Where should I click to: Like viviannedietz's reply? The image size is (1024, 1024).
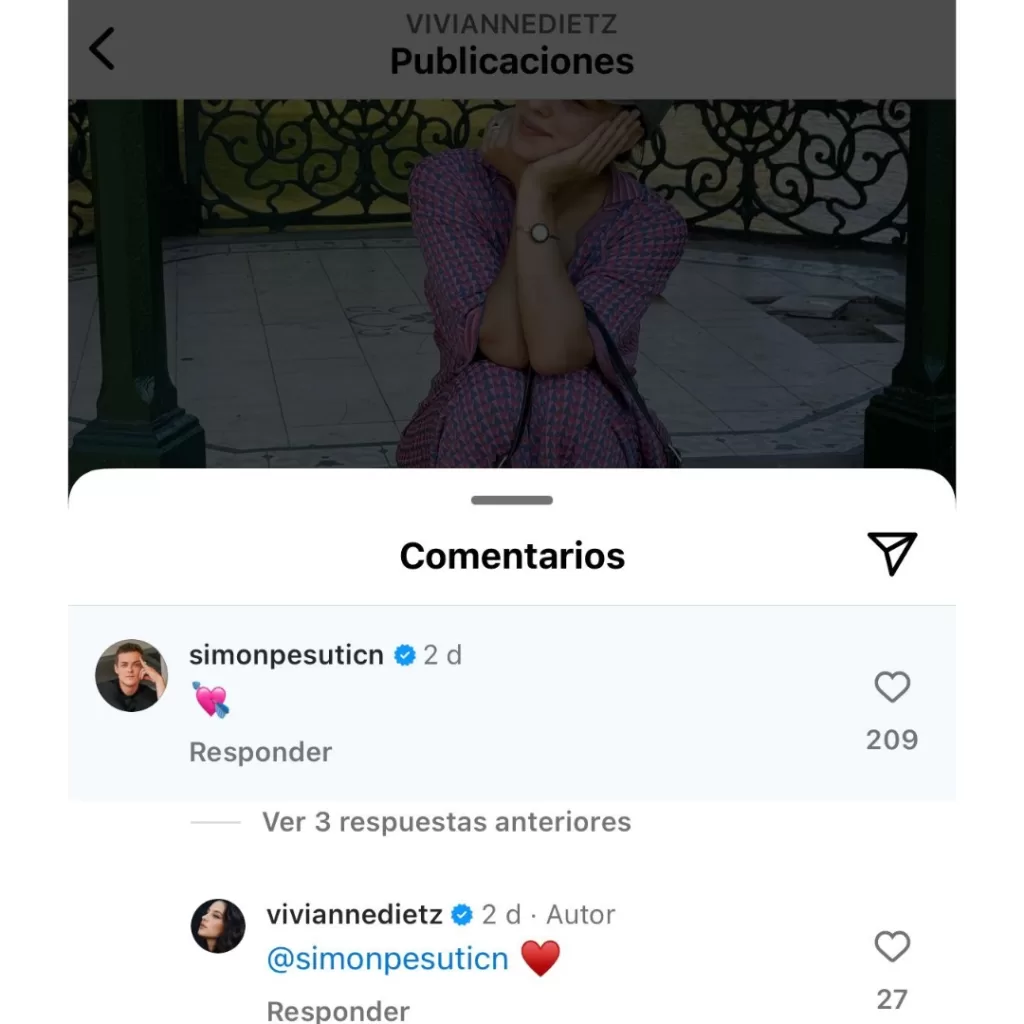point(891,946)
